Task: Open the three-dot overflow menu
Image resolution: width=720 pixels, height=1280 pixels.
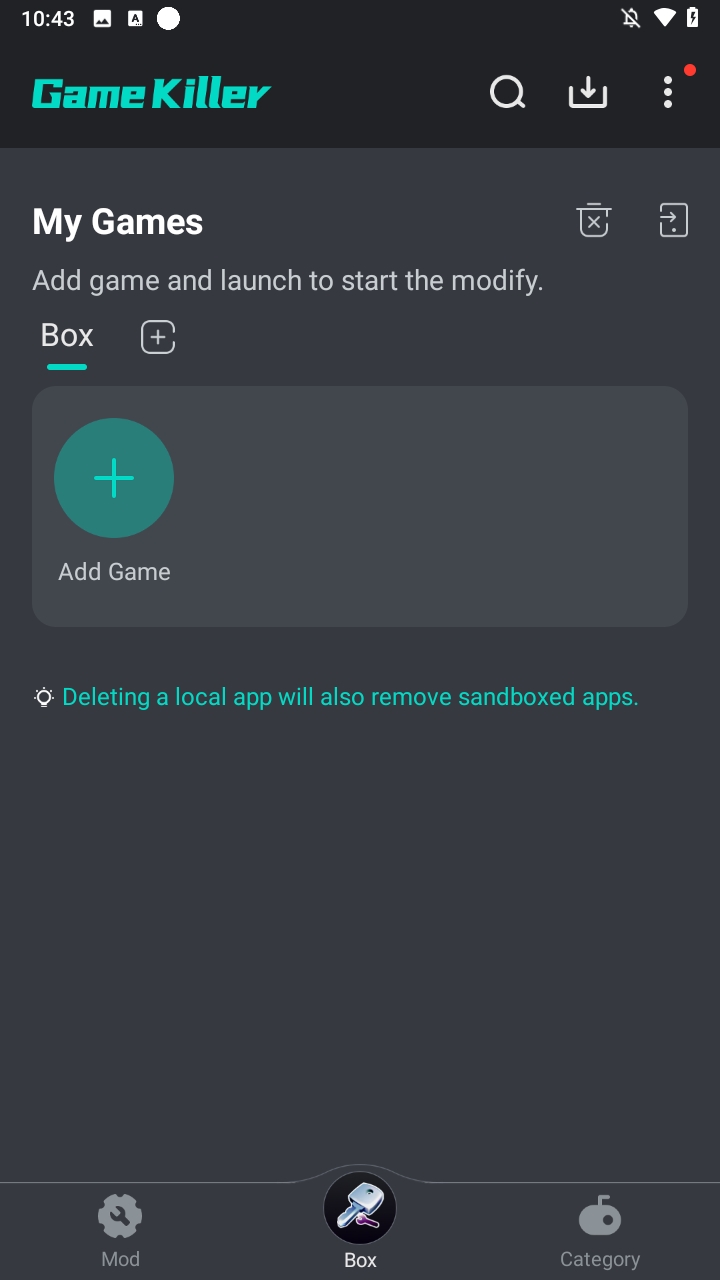Action: (668, 93)
